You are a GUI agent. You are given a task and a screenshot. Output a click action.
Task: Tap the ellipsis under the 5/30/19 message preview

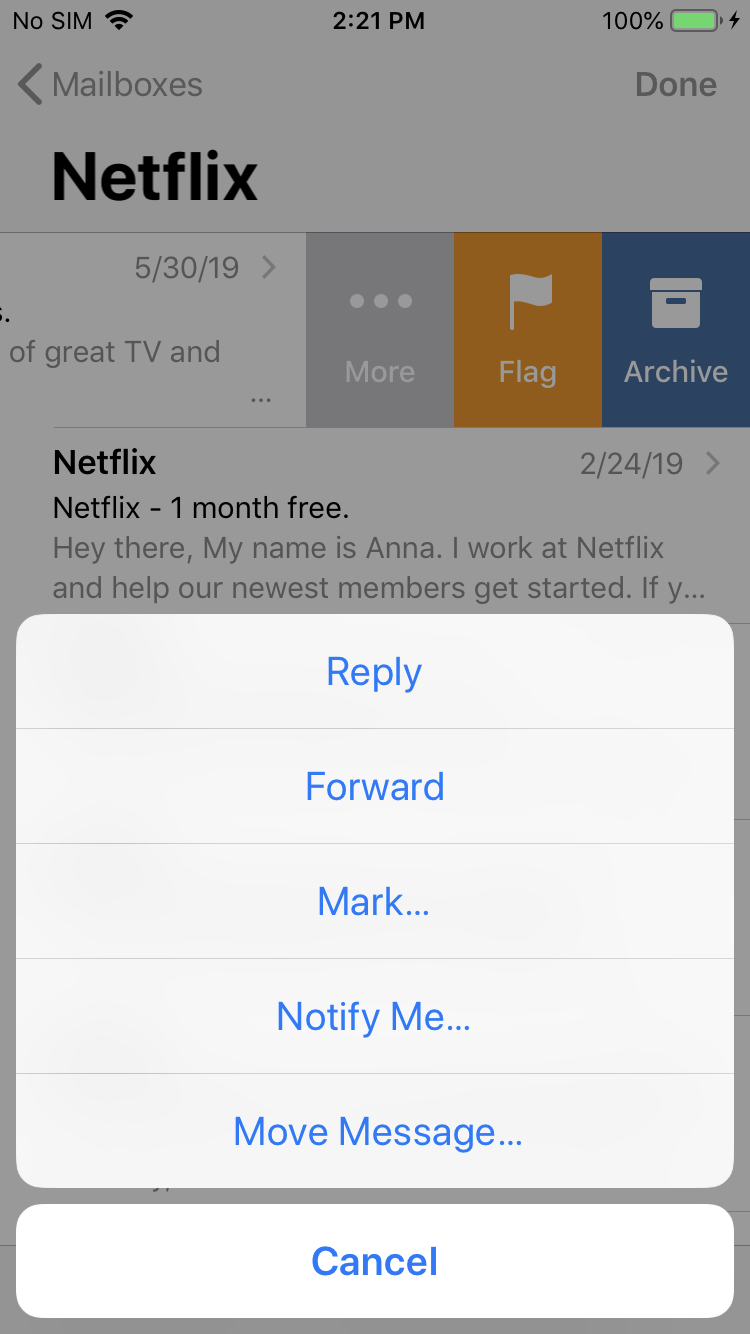[261, 398]
